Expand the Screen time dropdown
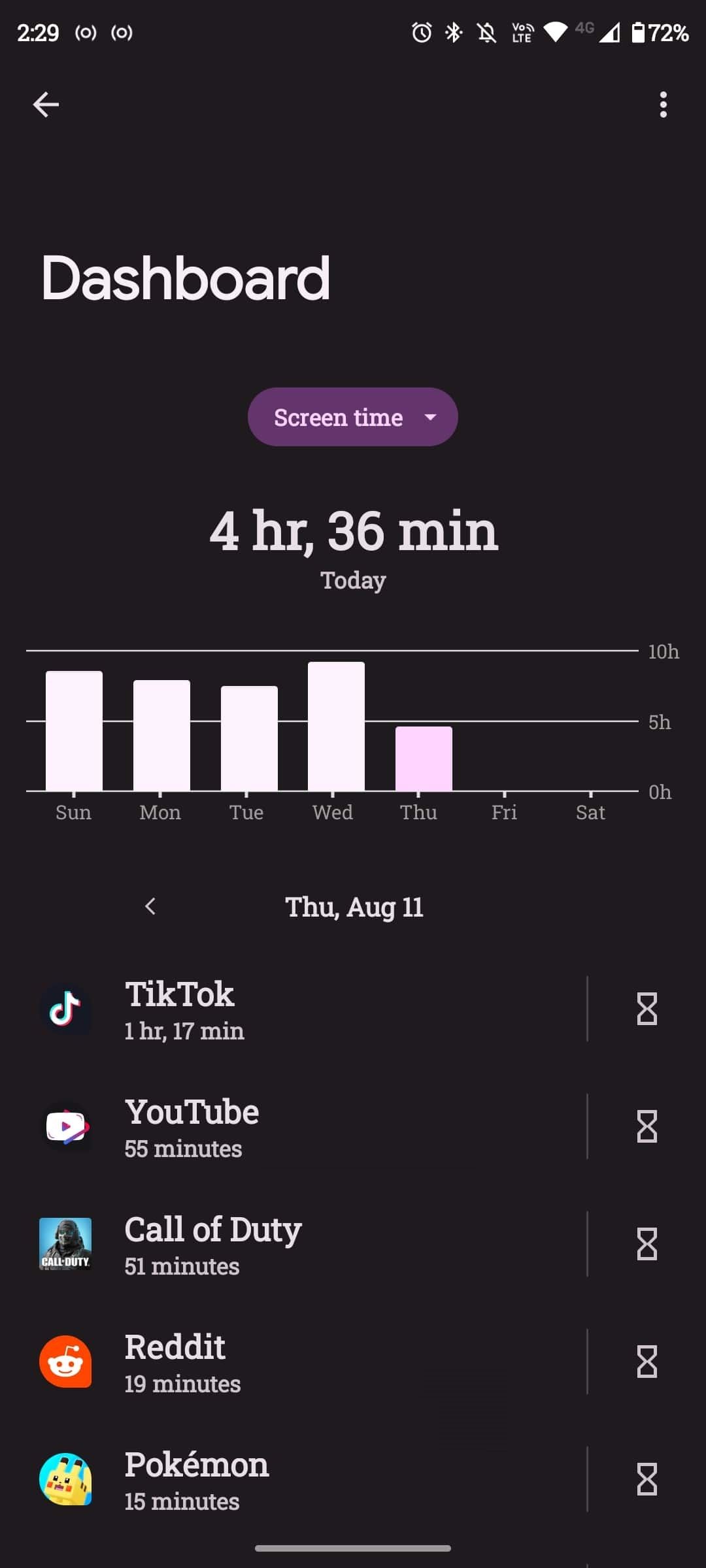The height and width of the screenshot is (1568, 706). tap(352, 417)
